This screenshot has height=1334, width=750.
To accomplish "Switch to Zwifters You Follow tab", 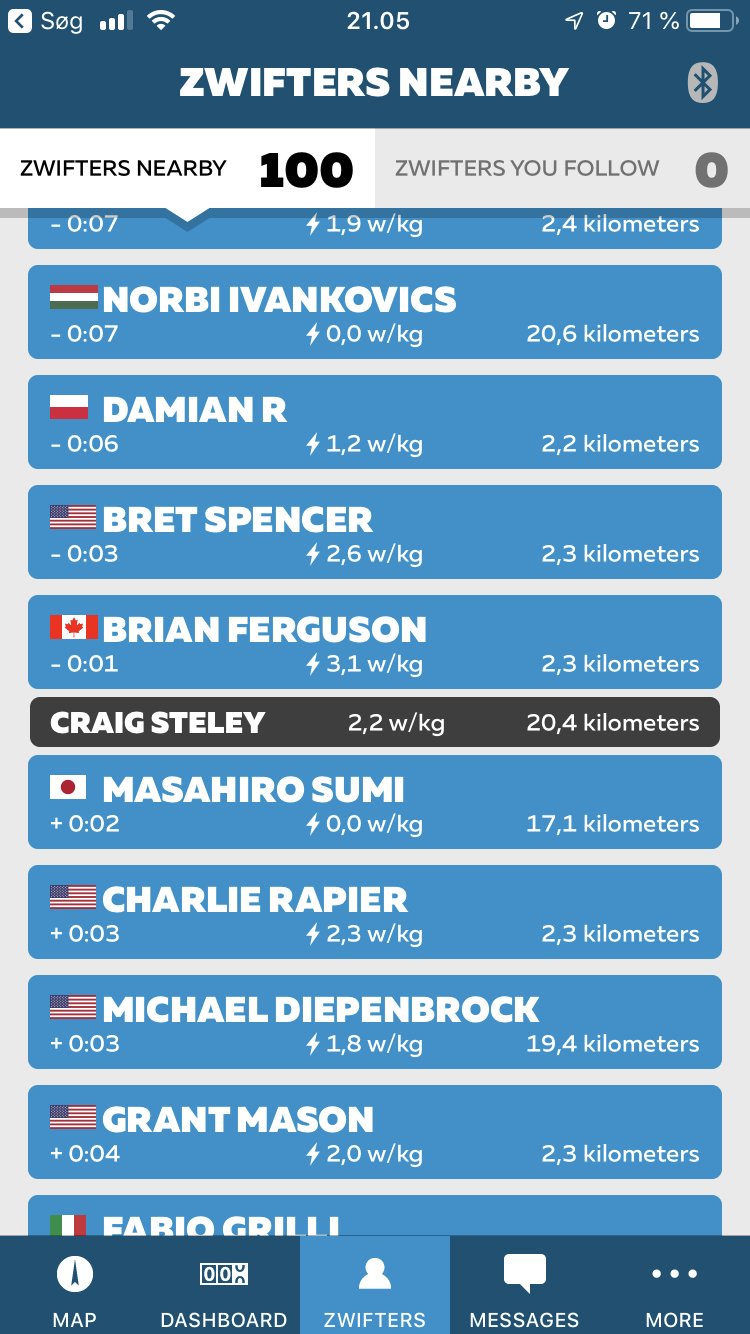I will [x=562, y=168].
